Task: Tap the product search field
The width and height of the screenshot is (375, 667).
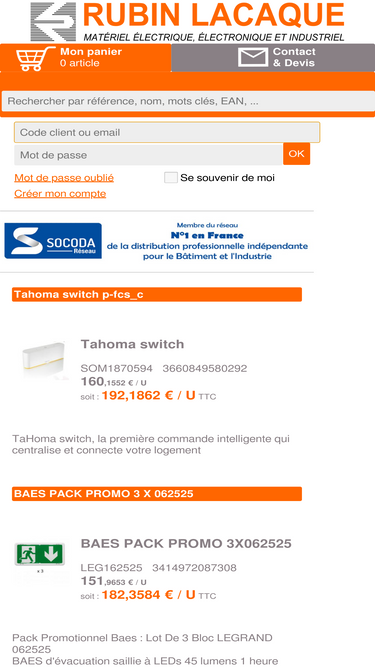Action: click(x=188, y=102)
